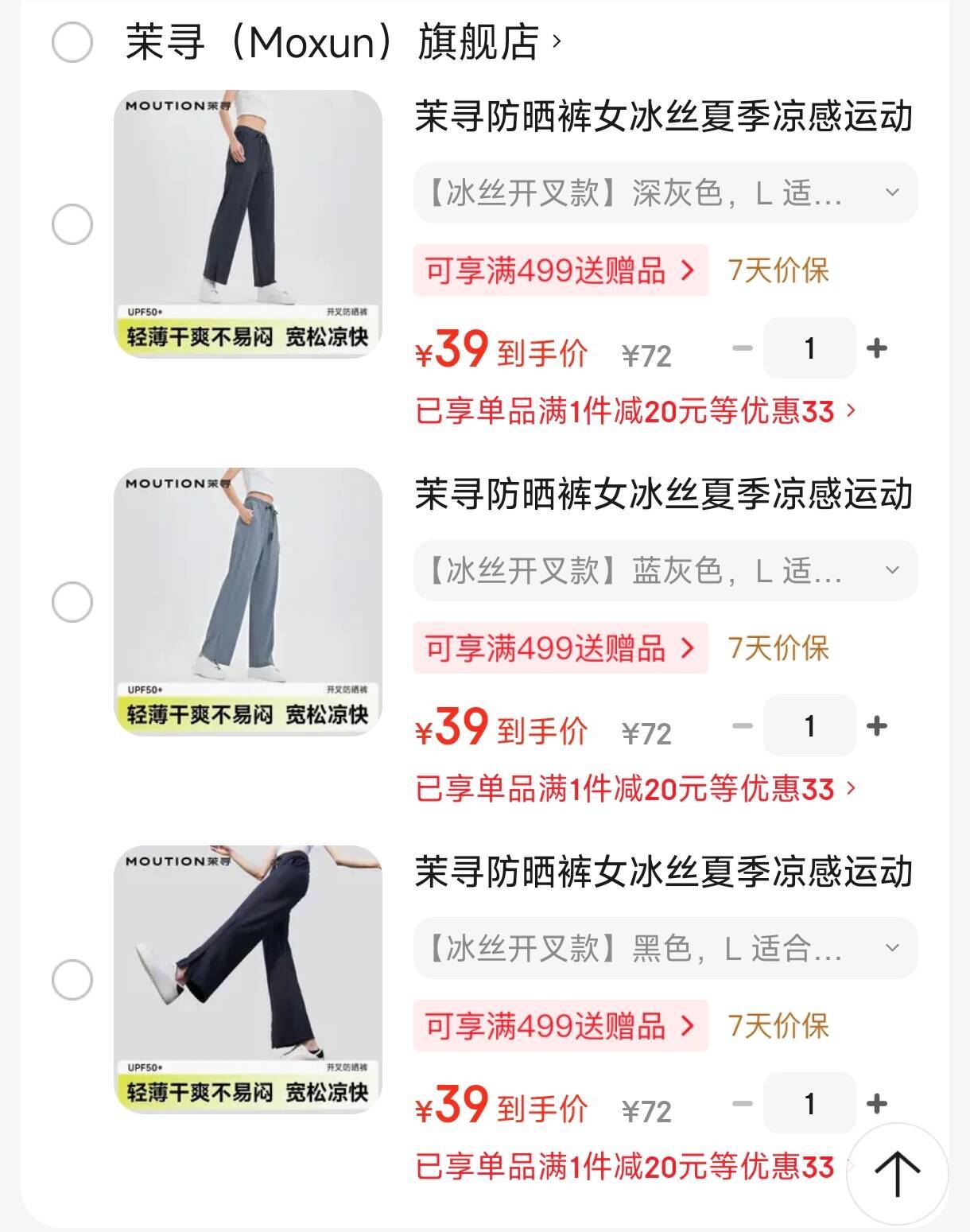Open the 黑色 pants product image

coord(248,979)
